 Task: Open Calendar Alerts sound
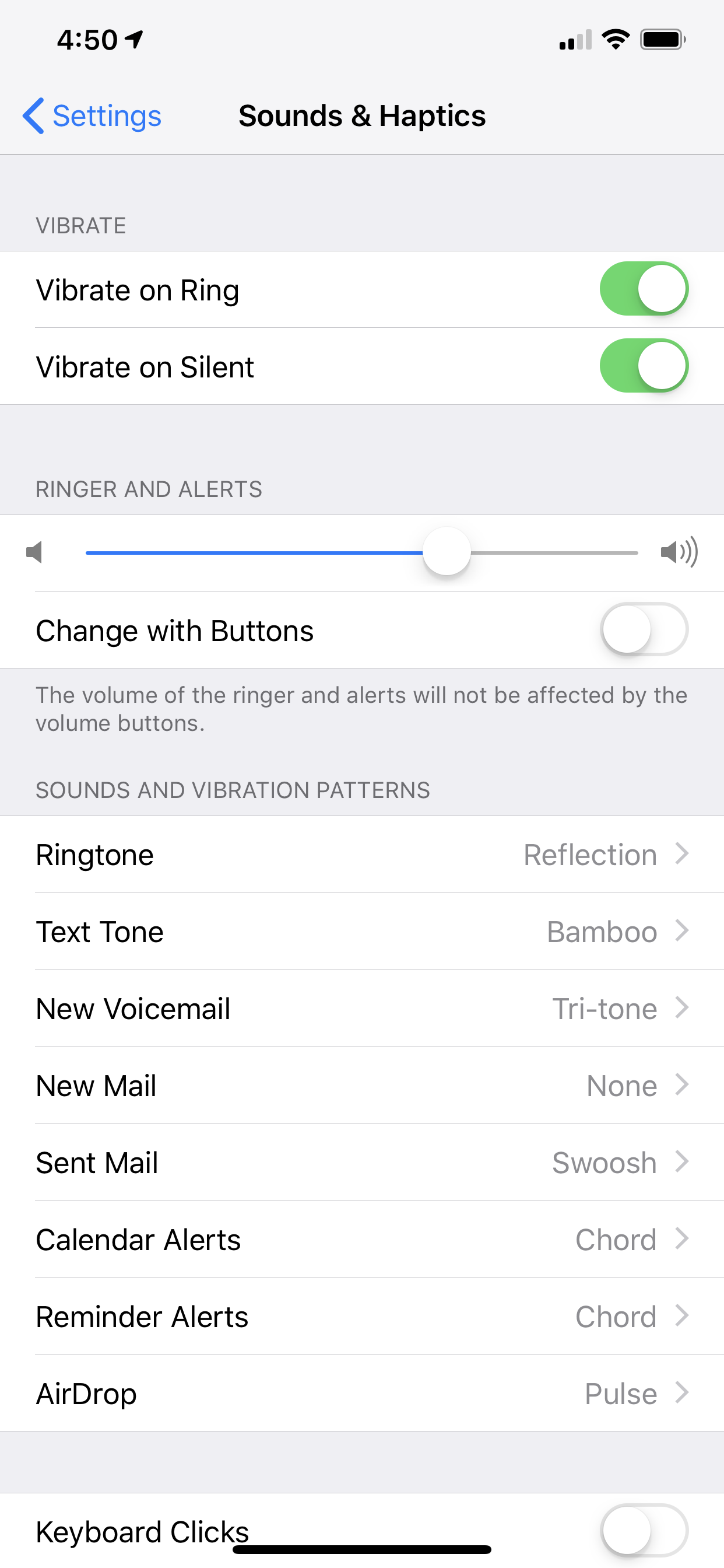click(x=362, y=1240)
